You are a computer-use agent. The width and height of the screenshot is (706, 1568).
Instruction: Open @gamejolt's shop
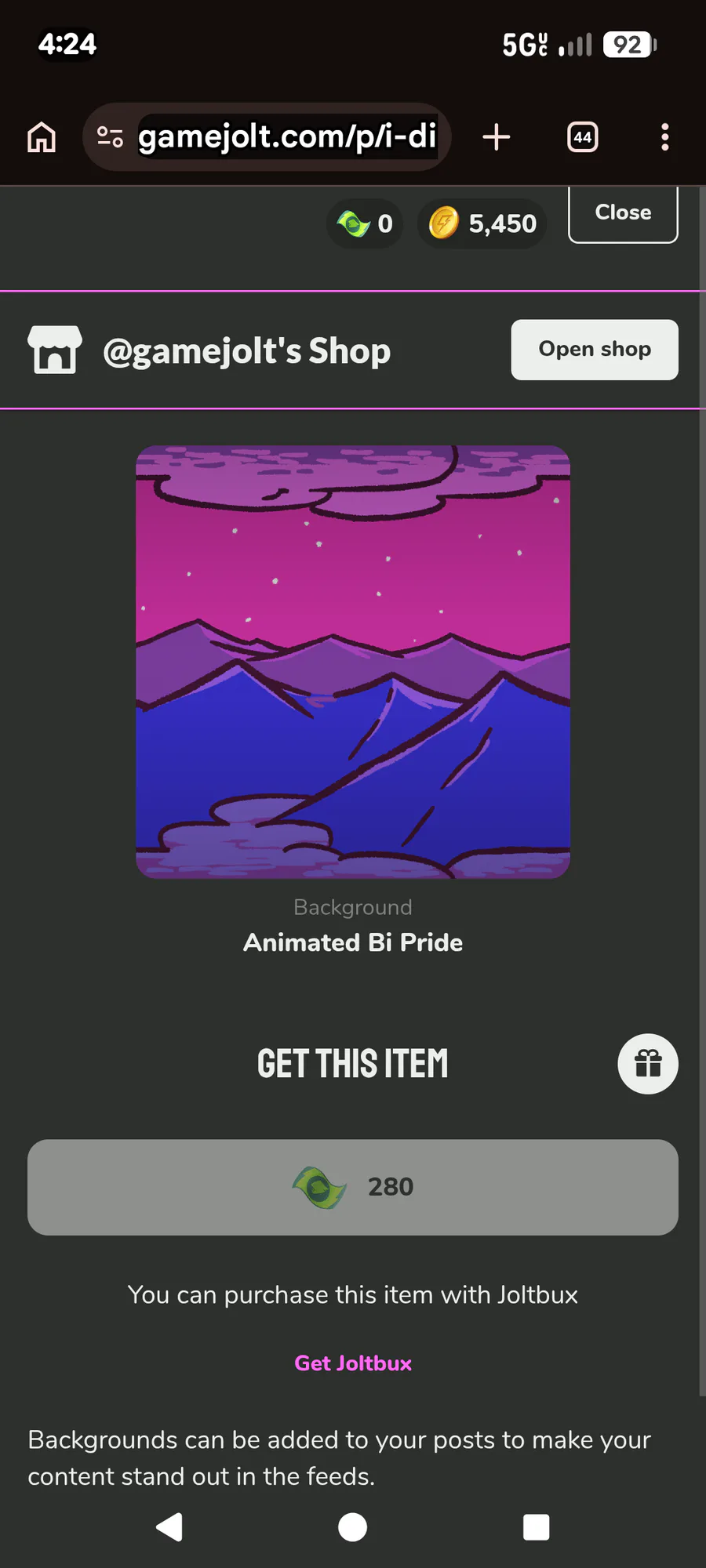pyautogui.click(x=594, y=350)
